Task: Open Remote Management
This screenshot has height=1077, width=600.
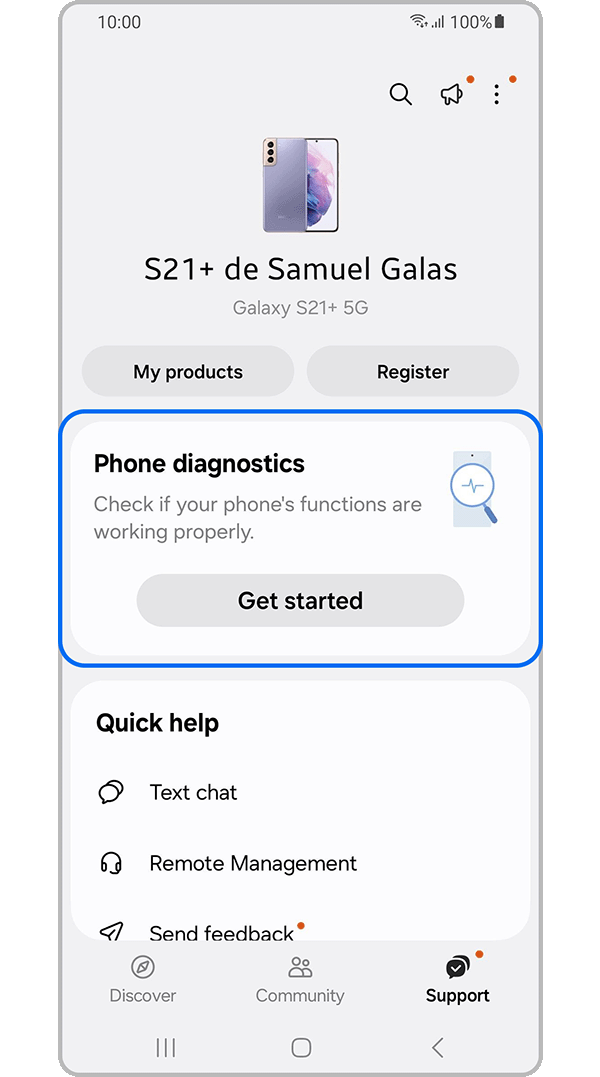Action: point(253,863)
